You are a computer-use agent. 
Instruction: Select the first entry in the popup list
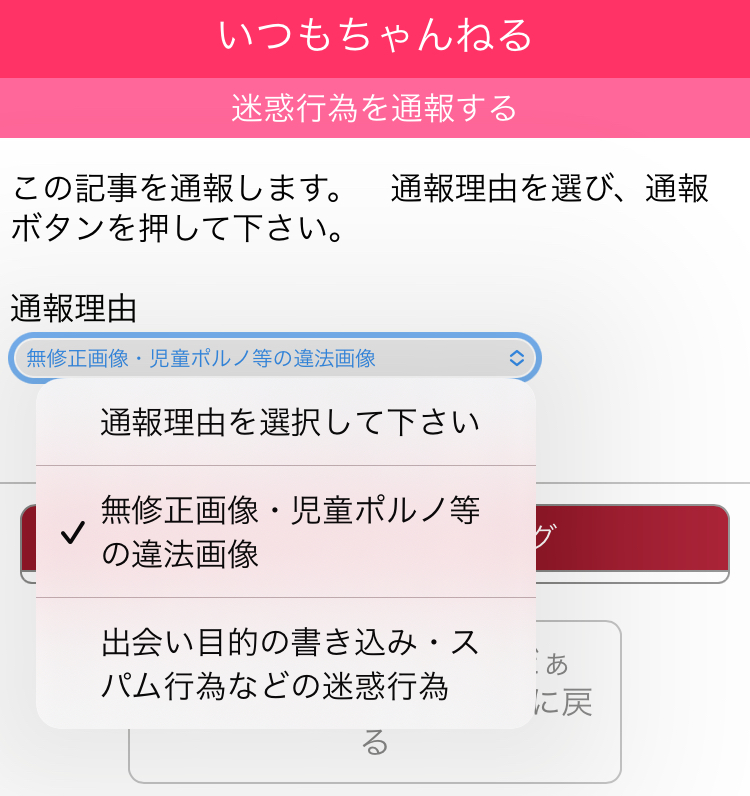pos(290,422)
